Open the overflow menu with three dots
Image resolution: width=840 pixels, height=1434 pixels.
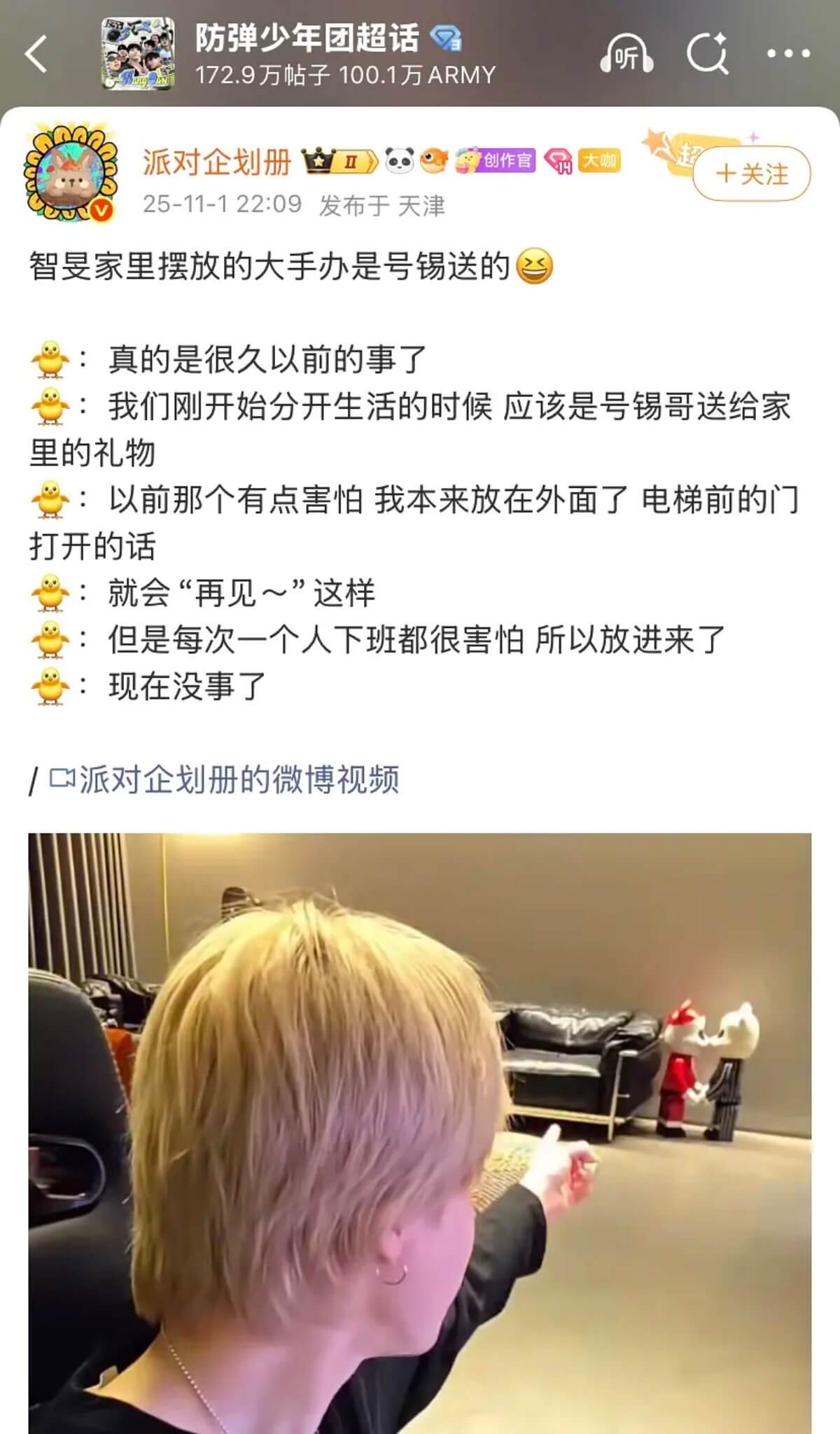pos(789,54)
